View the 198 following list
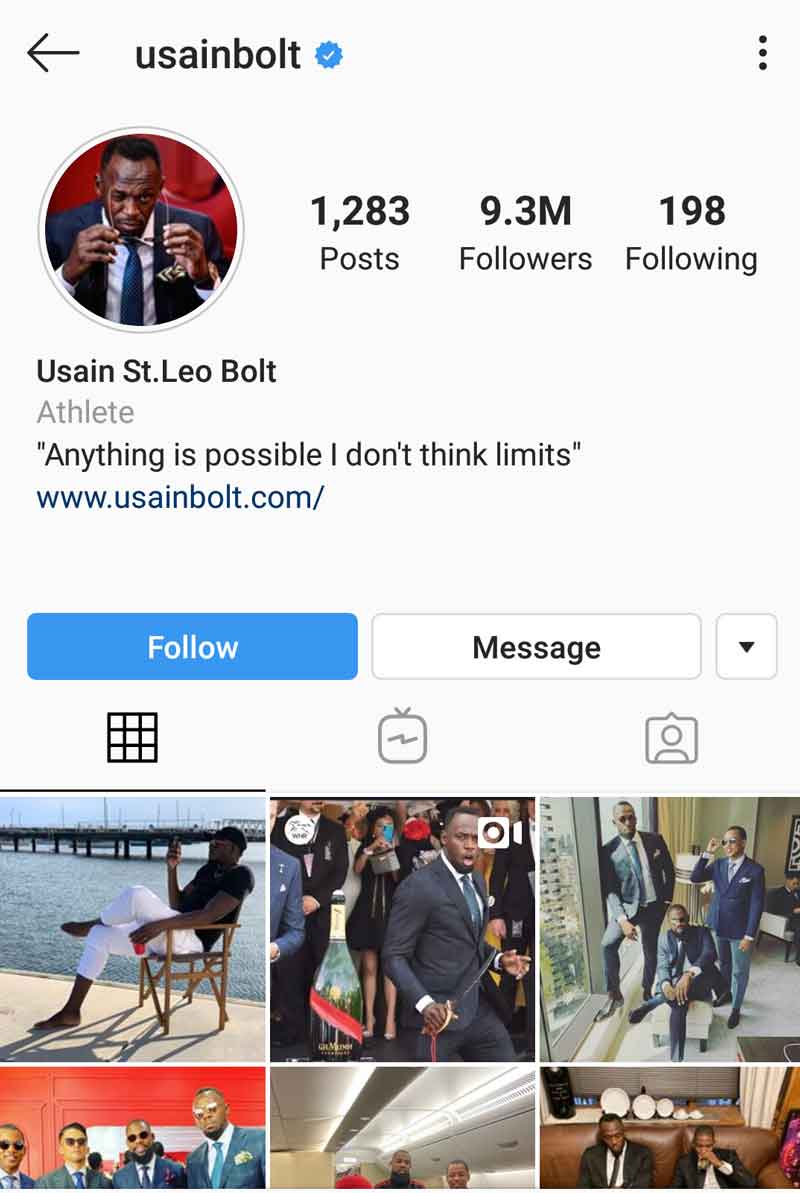Viewport: 800px width, 1193px height. [691, 233]
